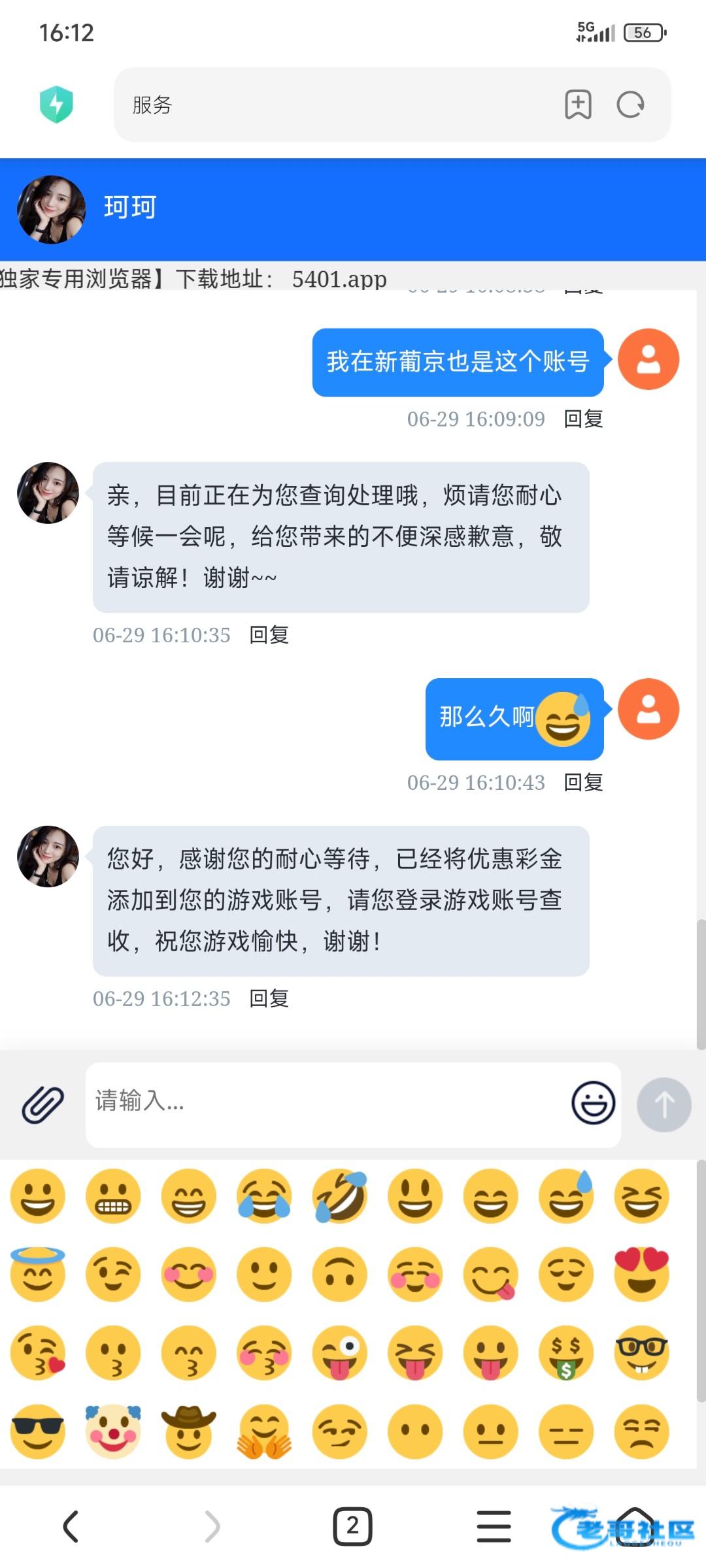Toggle the emoji picker smiley icon

tap(593, 1103)
